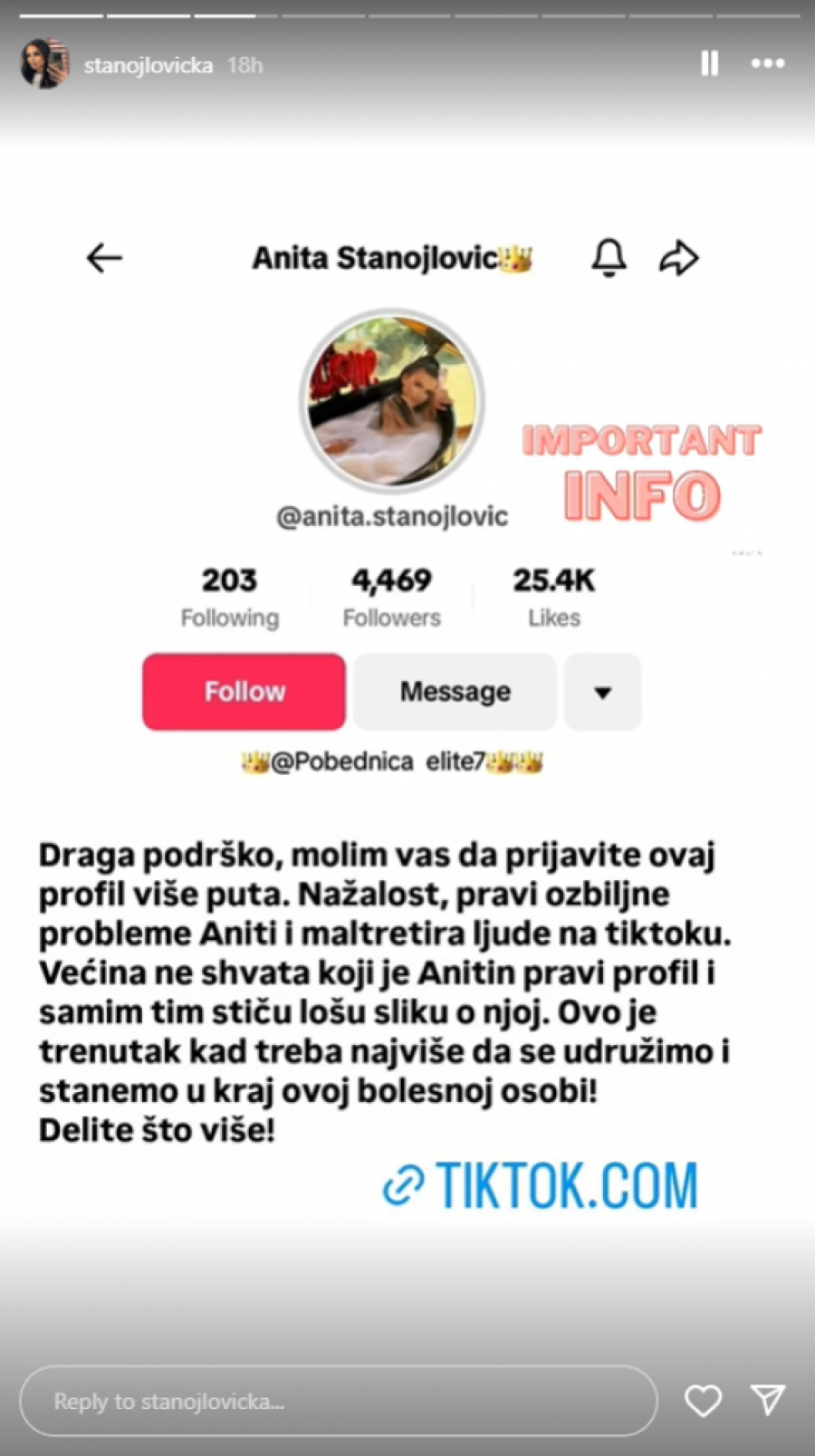
Task: Focus the reply to stanojlovicka field
Action: pyautogui.click(x=338, y=1401)
